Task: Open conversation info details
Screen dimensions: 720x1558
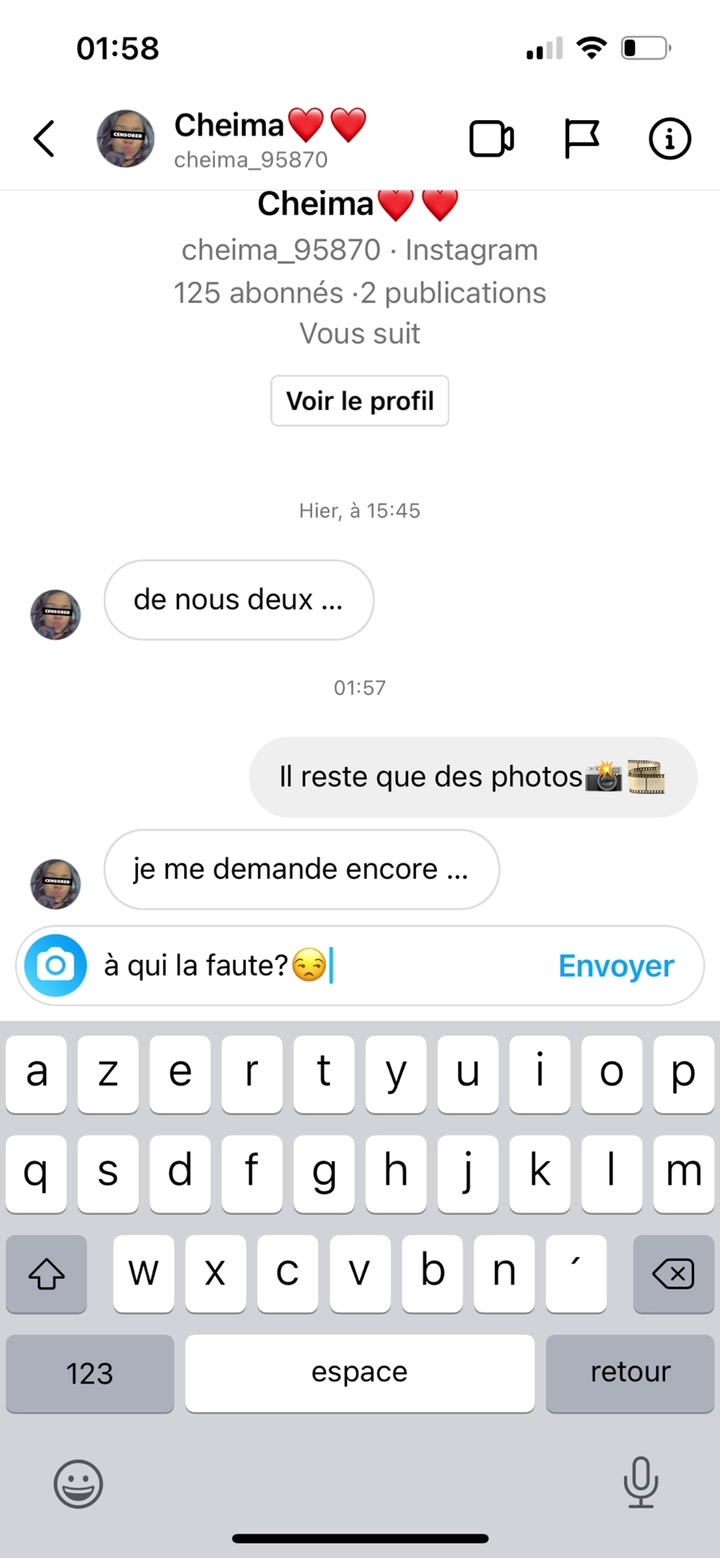Action: click(669, 139)
